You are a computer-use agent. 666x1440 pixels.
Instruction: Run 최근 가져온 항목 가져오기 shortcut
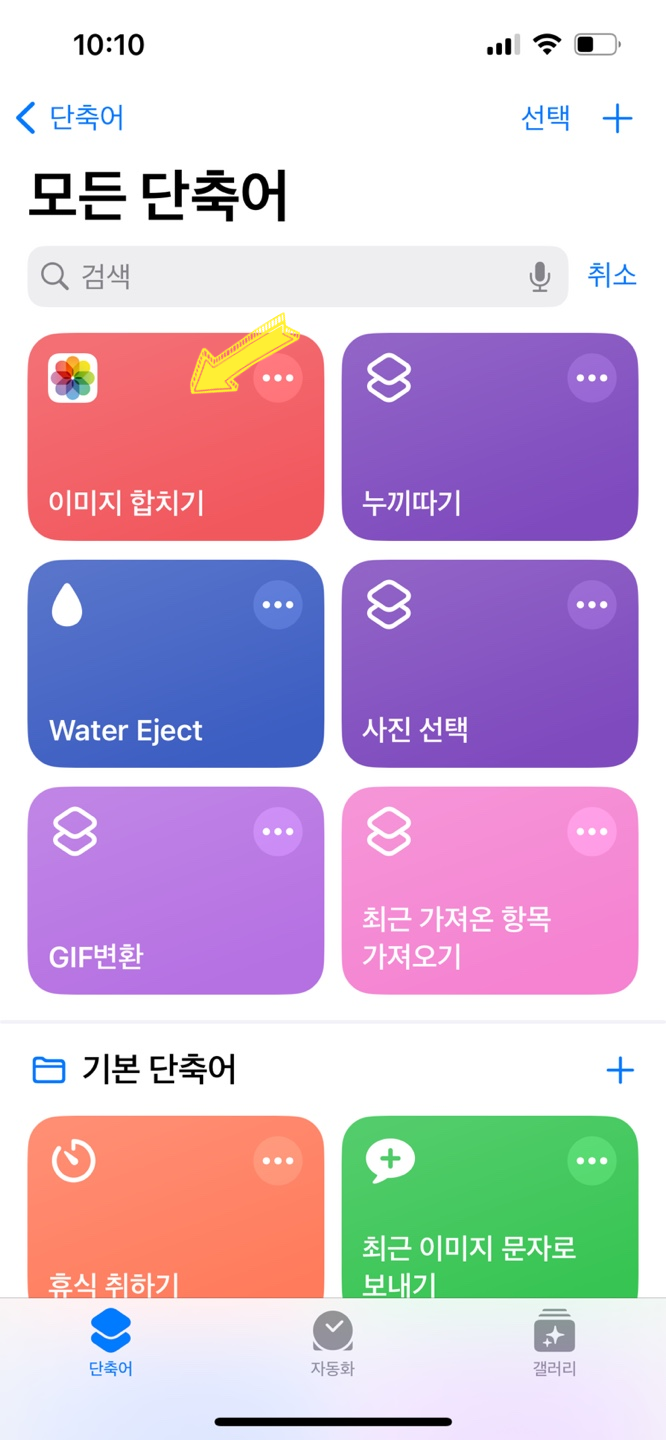(x=490, y=891)
